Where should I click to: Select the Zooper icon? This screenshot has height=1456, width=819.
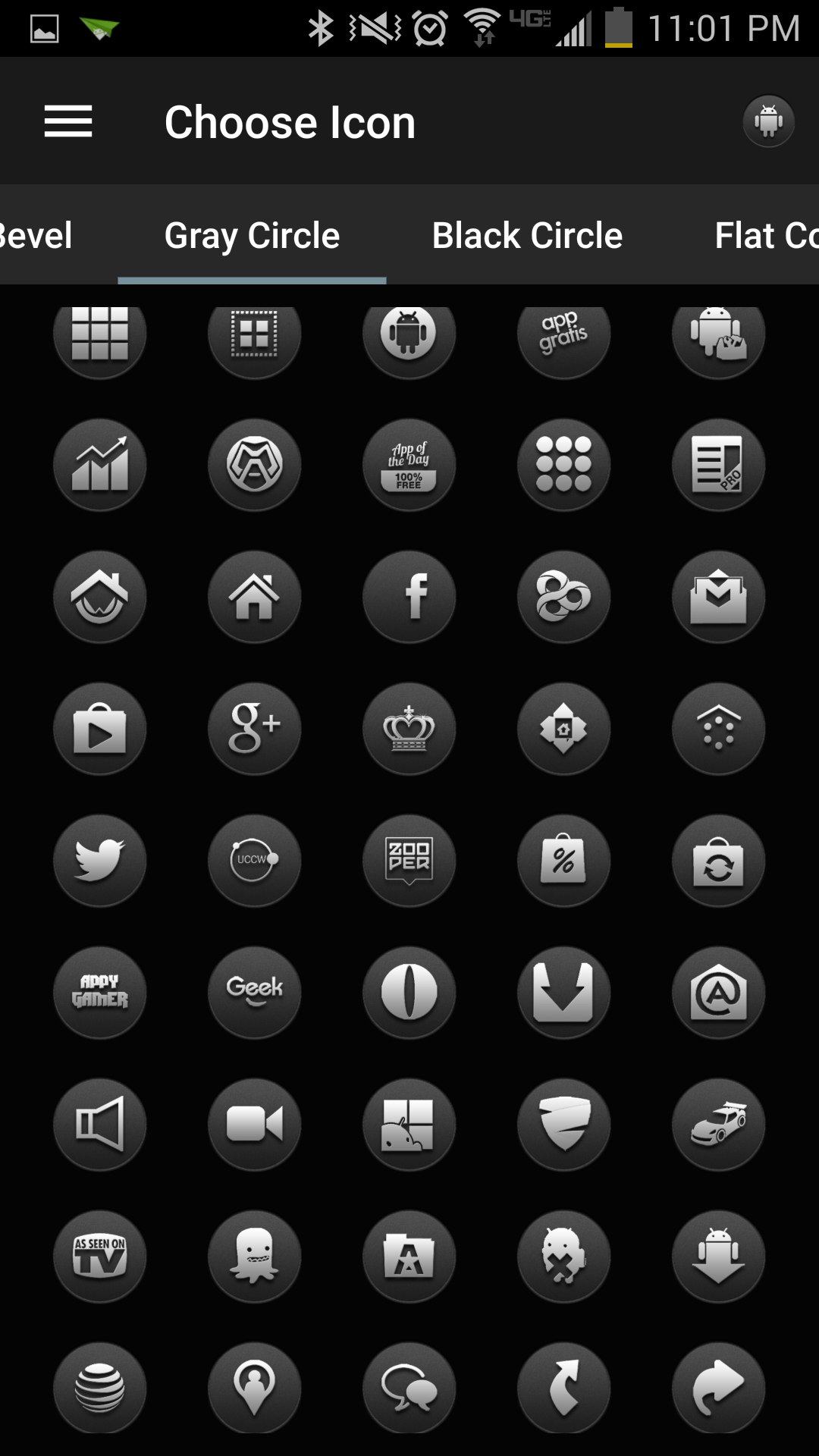[409, 861]
